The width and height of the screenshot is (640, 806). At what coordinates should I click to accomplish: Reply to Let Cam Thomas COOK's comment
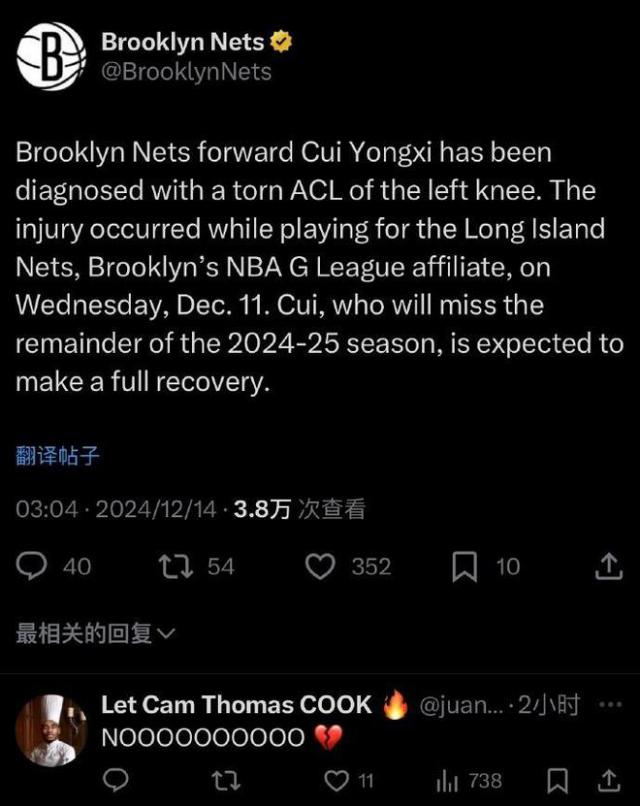[x=116, y=779]
